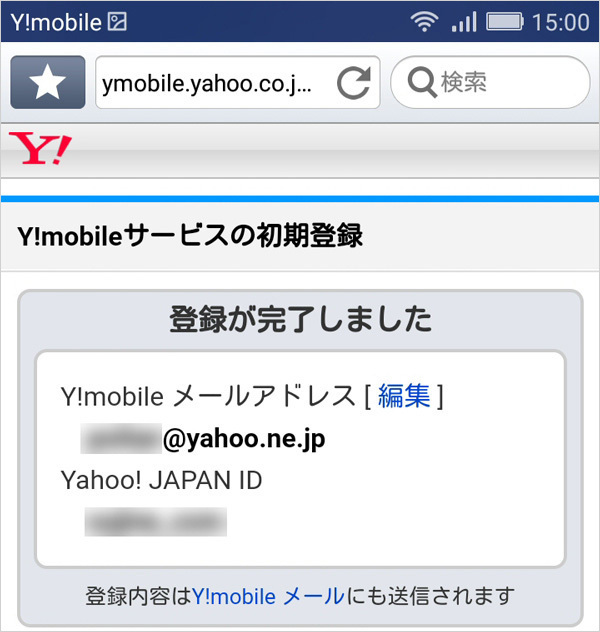Screen dimensions: 600x632
Task: Tap the 編集 link for mail address
Action: (404, 396)
